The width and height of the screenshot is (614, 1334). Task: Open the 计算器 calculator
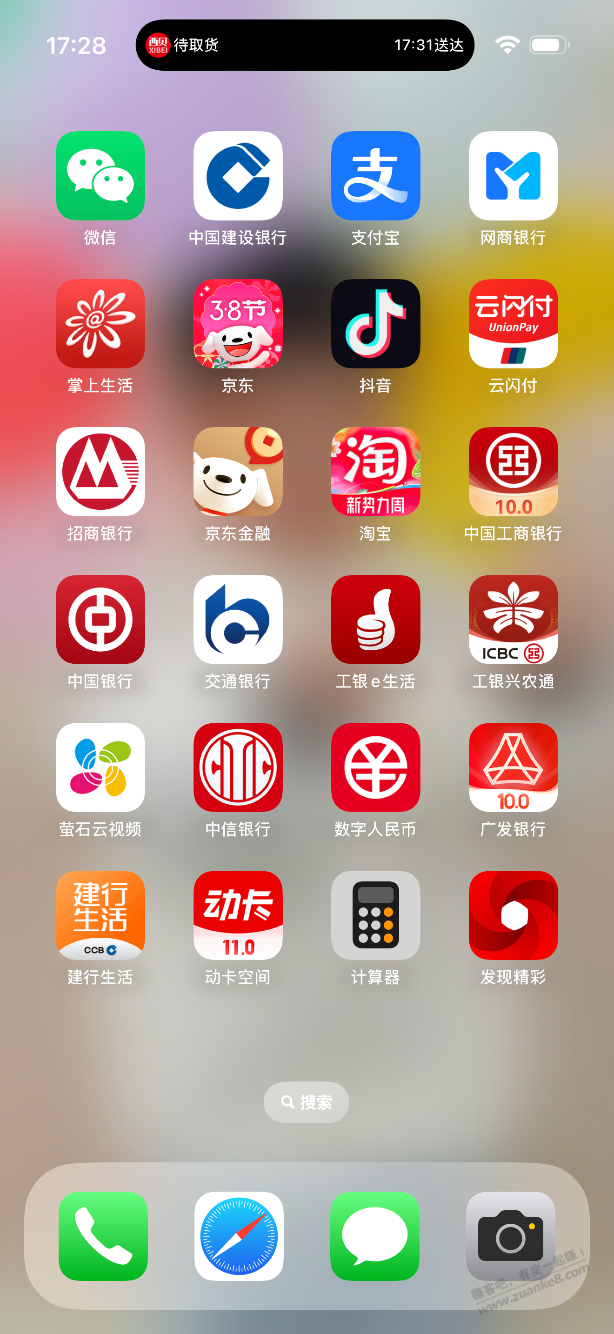375,916
